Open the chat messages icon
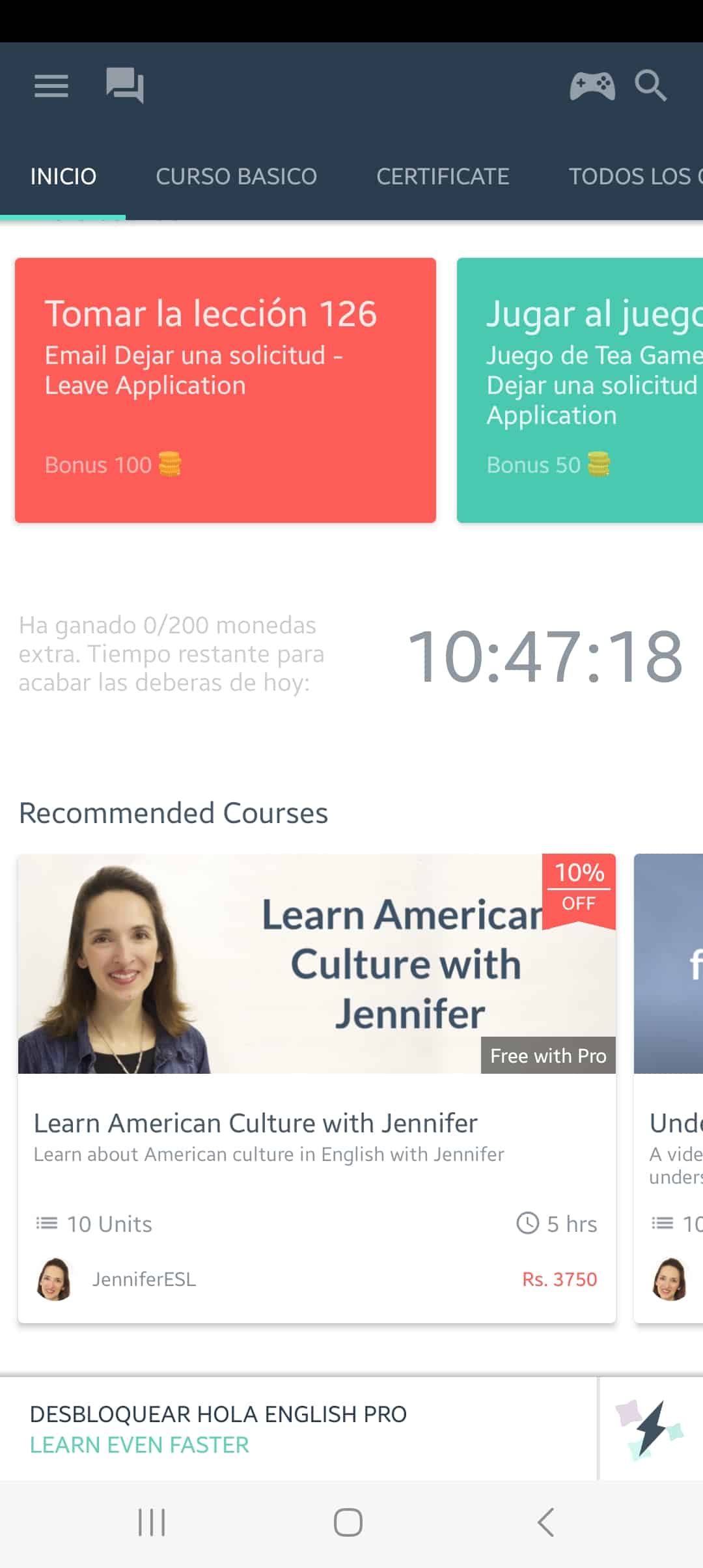The height and width of the screenshot is (1568, 703). click(125, 85)
